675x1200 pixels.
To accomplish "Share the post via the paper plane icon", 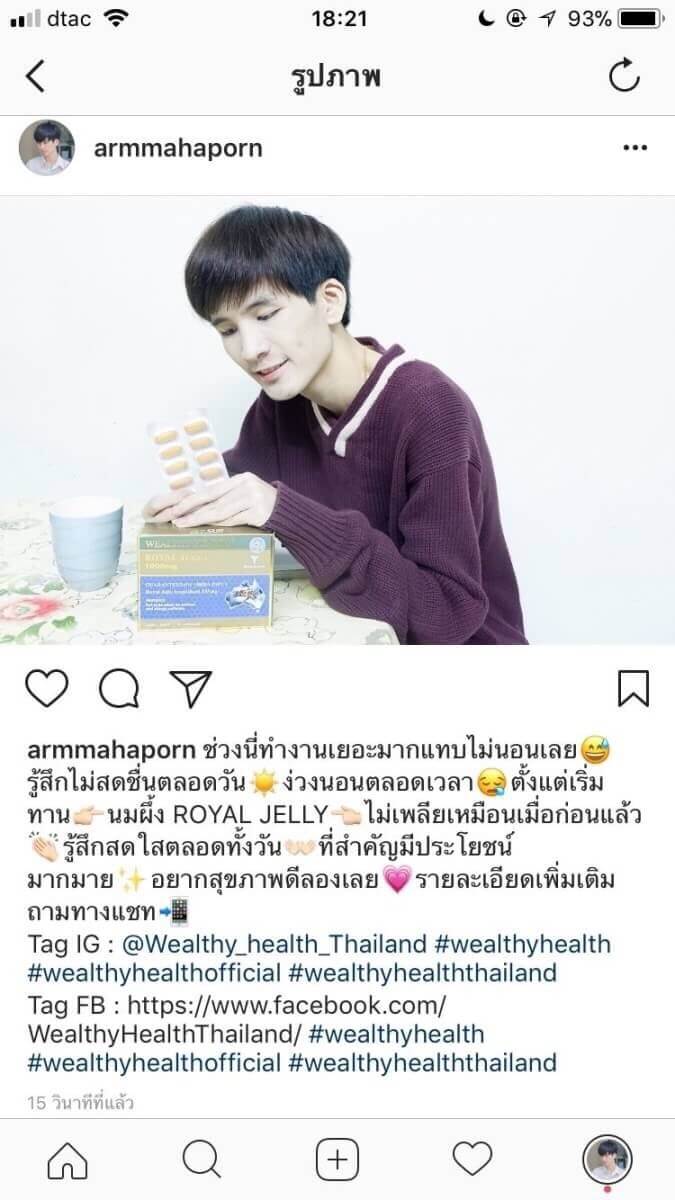I will (x=190, y=688).
